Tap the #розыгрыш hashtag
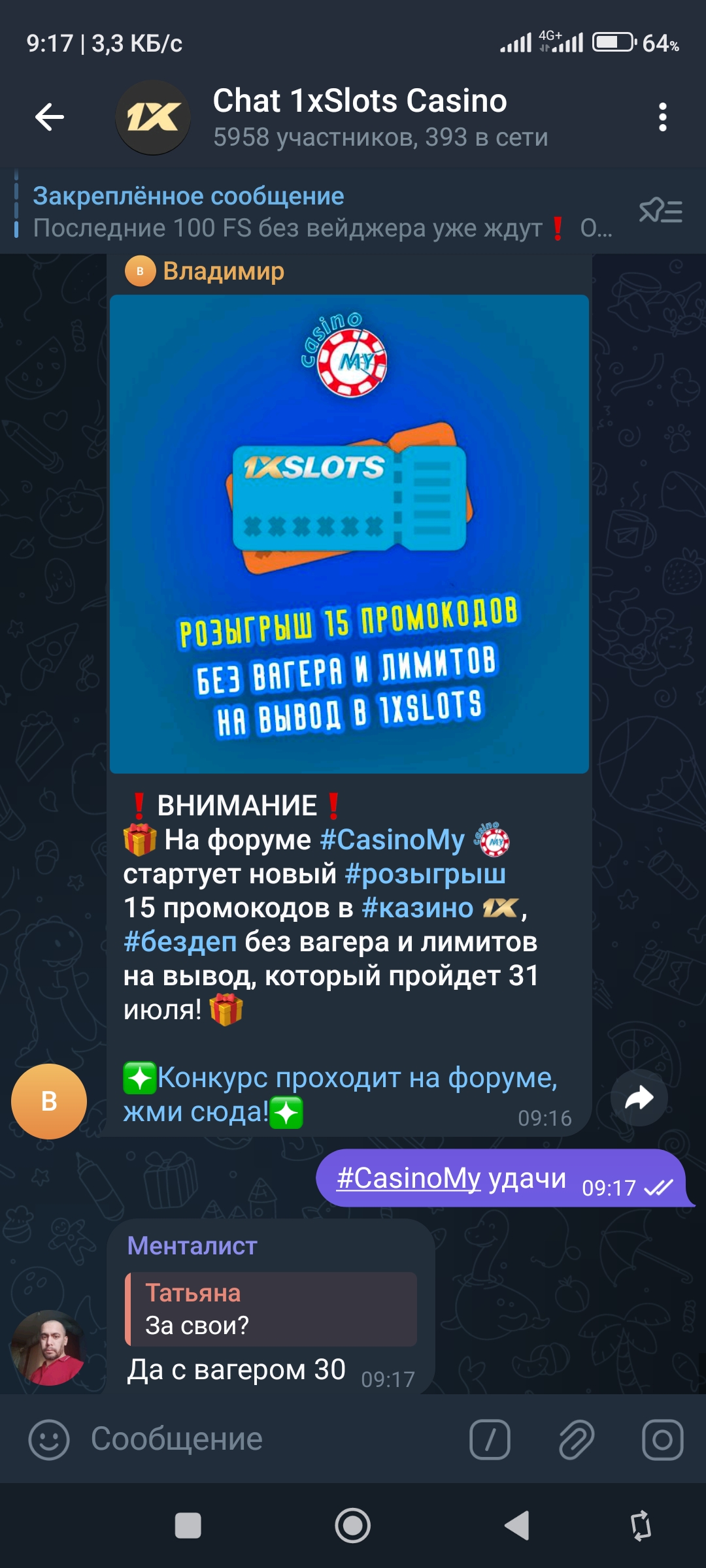The width and height of the screenshot is (706, 1568). [425, 874]
